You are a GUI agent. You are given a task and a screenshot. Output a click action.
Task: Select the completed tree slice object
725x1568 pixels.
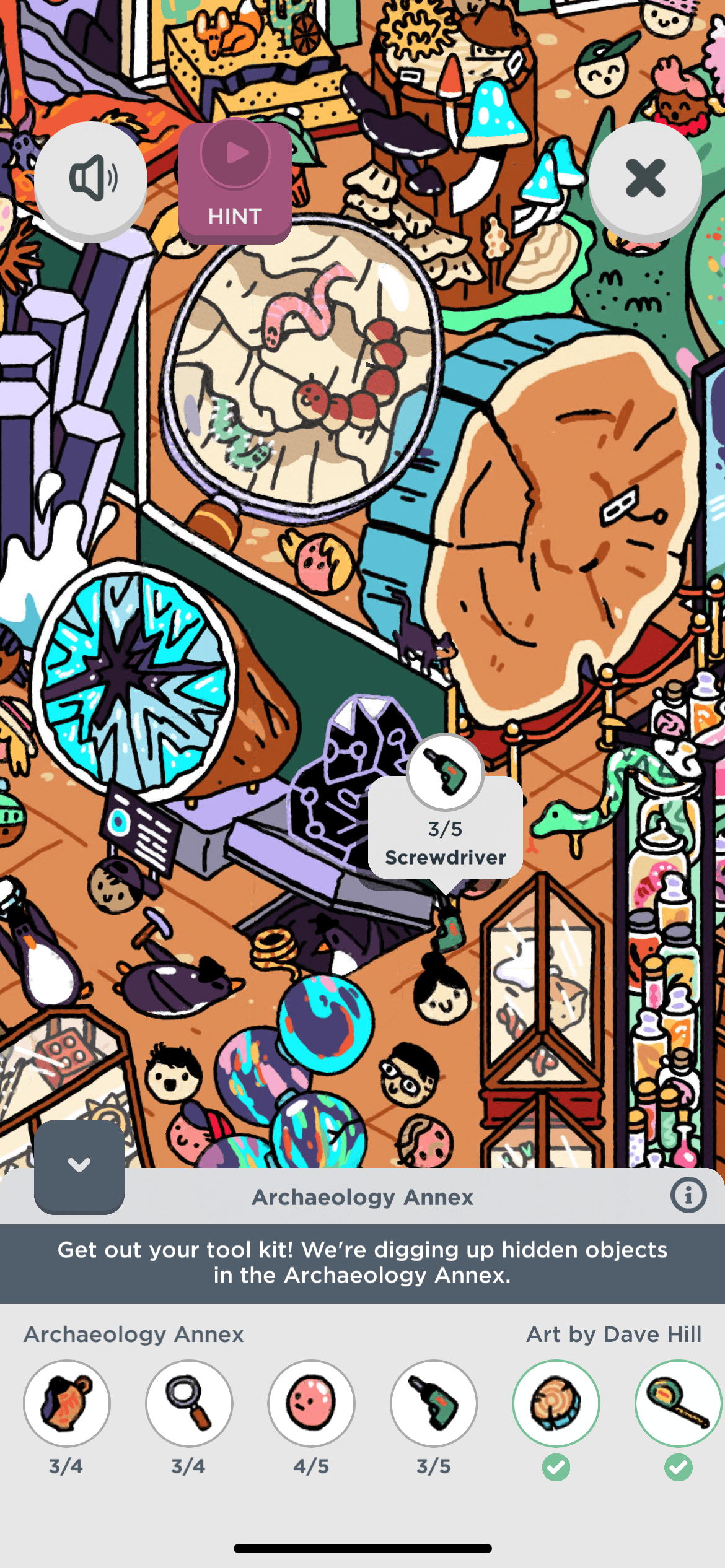(556, 1403)
